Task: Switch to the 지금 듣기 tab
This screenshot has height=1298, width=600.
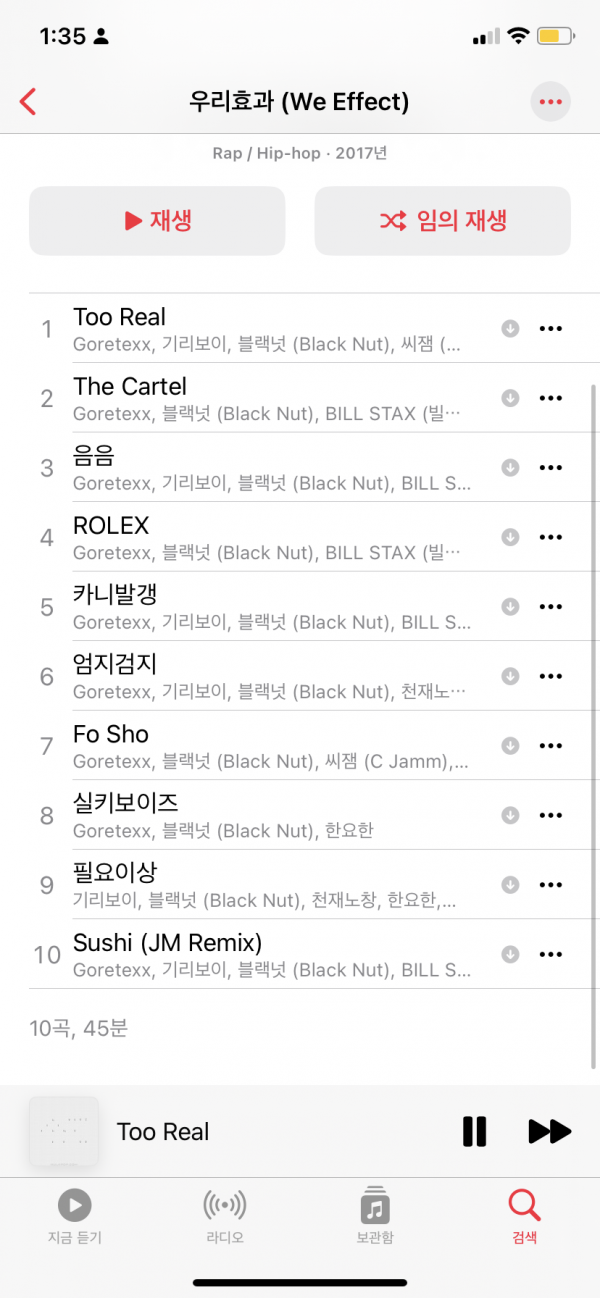Action: [75, 1216]
